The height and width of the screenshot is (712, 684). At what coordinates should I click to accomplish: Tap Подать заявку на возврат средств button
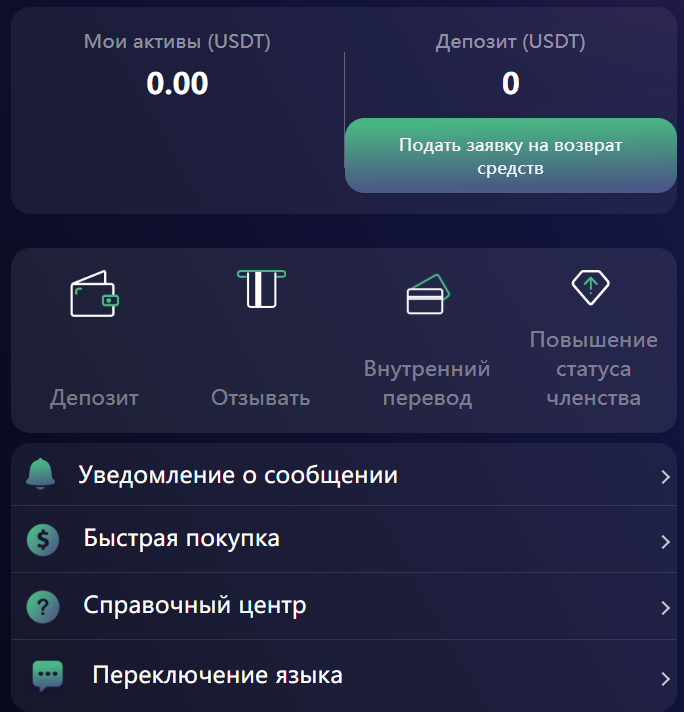tap(510, 156)
